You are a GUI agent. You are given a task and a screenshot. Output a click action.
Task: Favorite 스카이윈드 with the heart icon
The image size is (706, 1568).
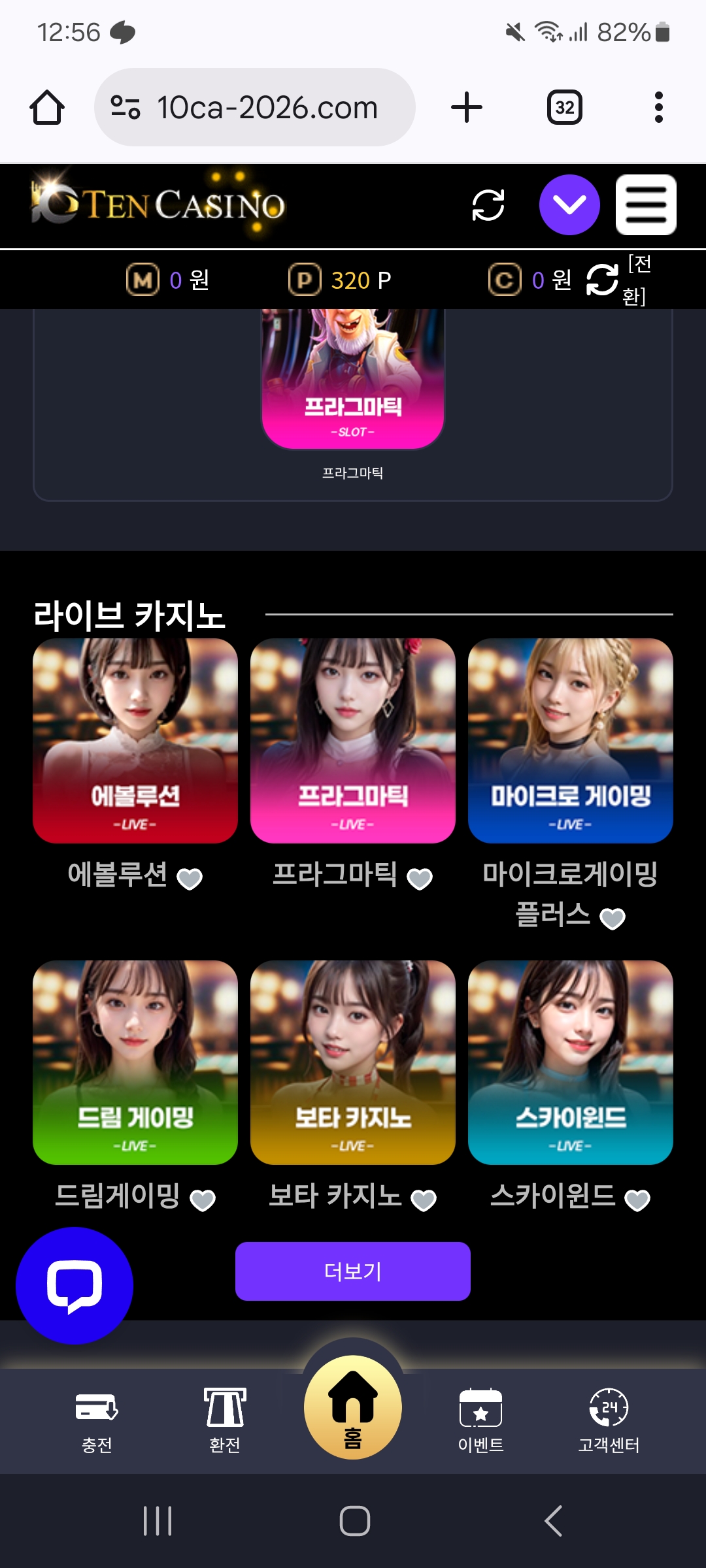pos(637,1200)
